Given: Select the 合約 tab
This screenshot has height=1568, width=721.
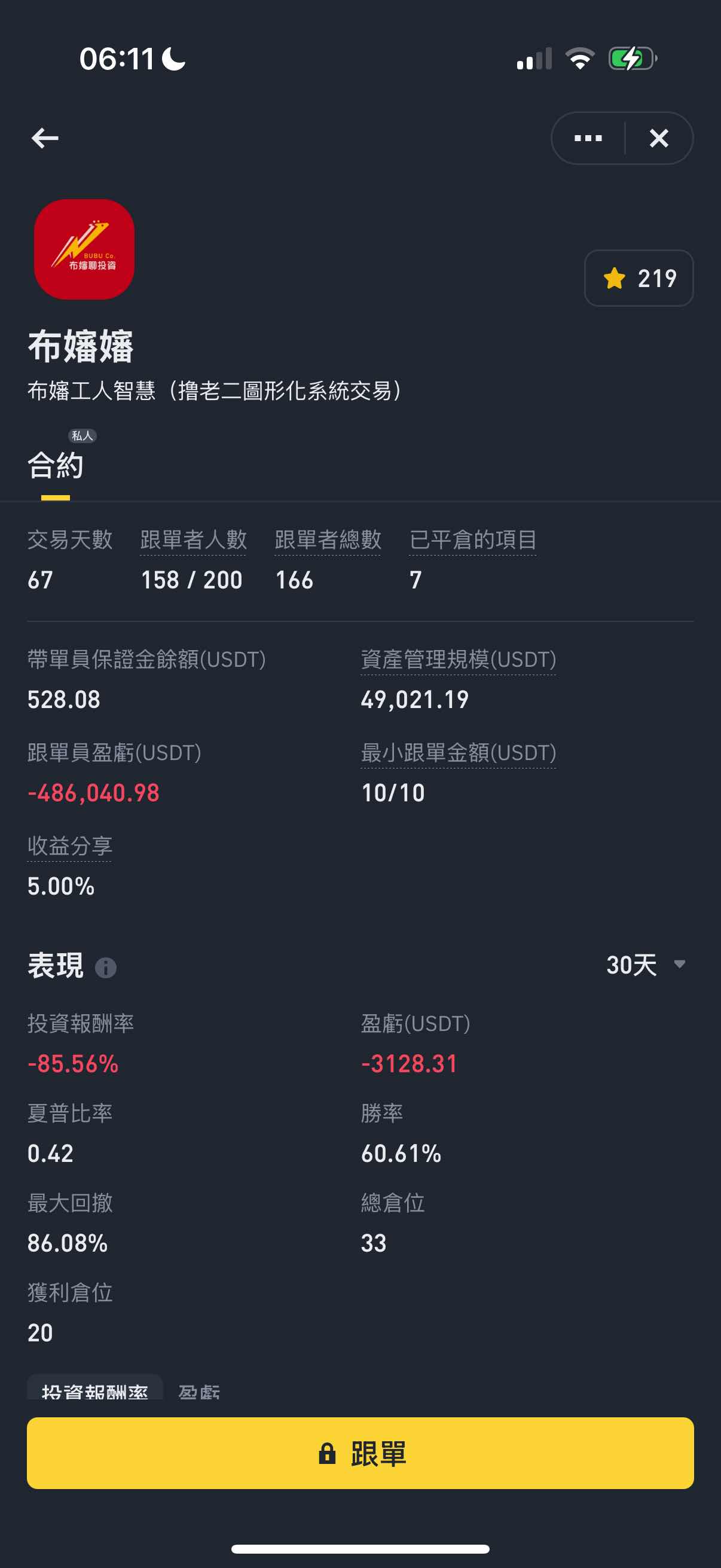Looking at the screenshot, I should (56, 466).
